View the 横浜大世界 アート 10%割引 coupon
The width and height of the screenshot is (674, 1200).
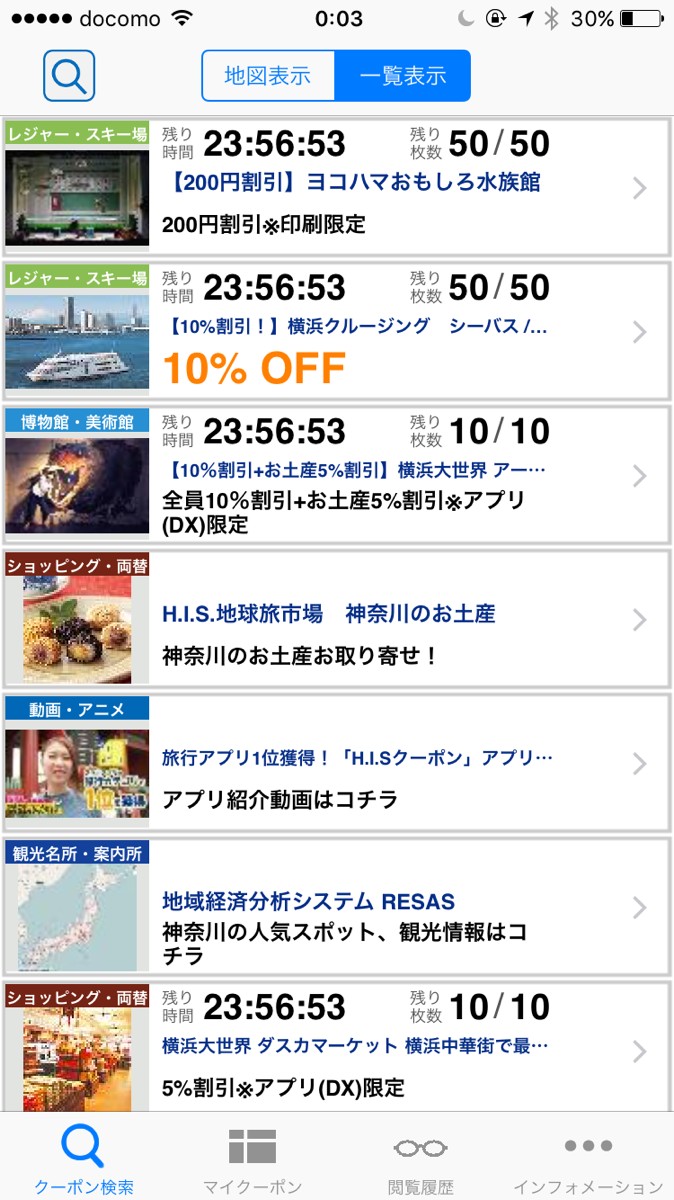point(336,475)
